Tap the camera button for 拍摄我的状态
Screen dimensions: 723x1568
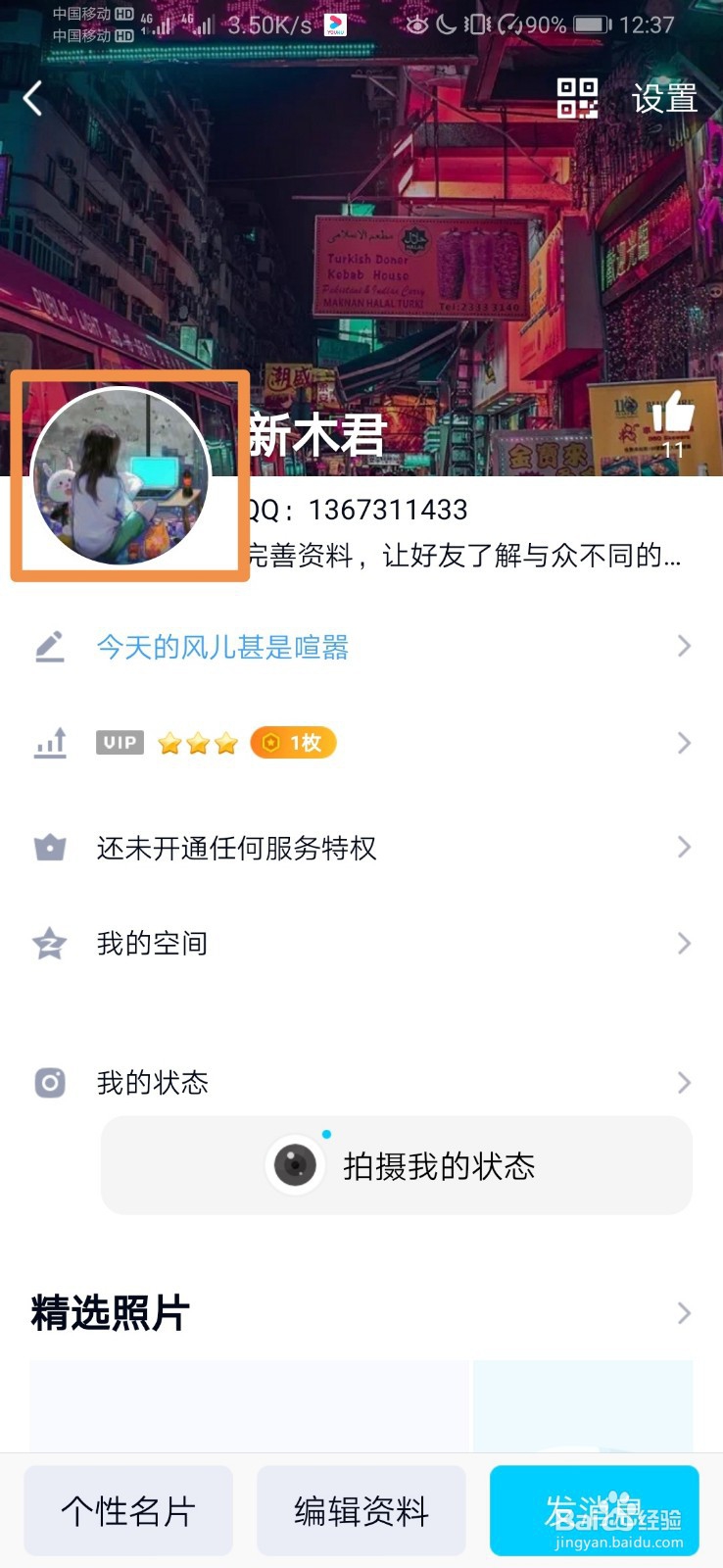pos(294,1165)
